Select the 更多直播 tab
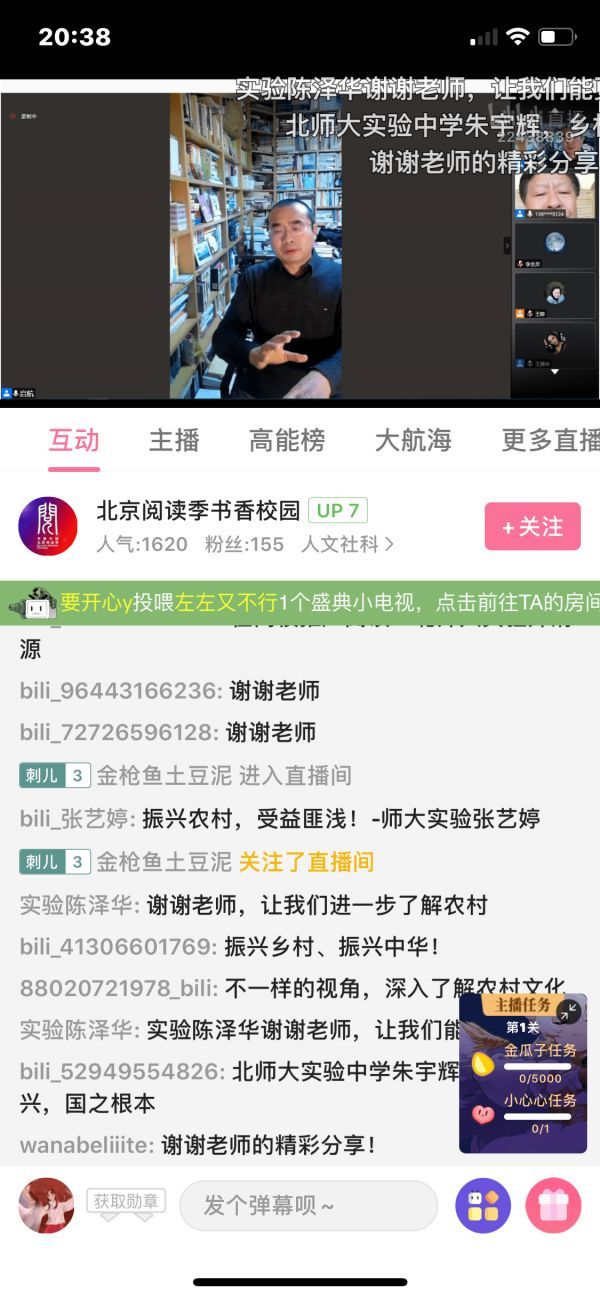 pyautogui.click(x=550, y=440)
